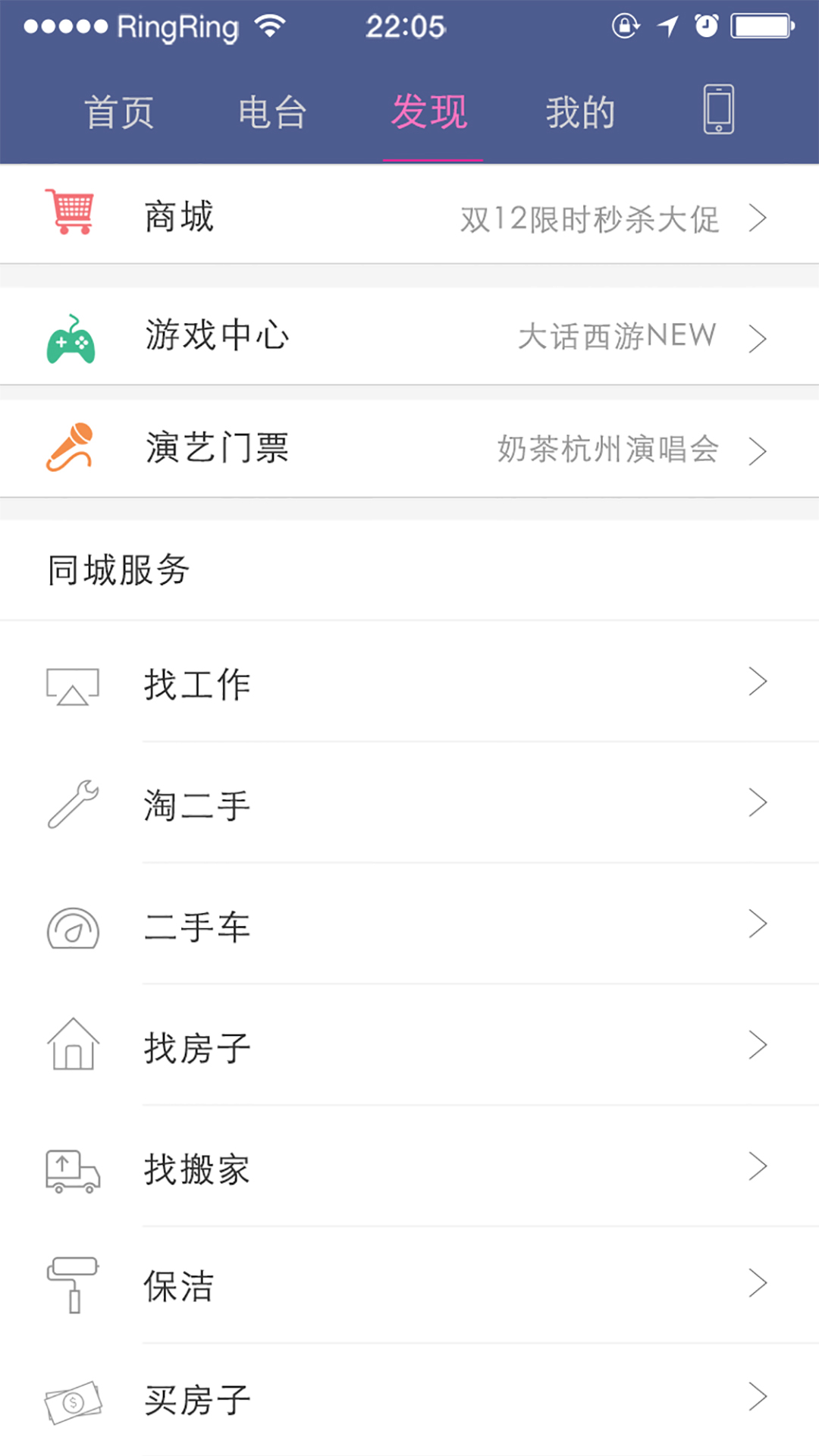This screenshot has width=819, height=1456.
Task: Click the phone icon in the navigation bar
Action: 717,110
